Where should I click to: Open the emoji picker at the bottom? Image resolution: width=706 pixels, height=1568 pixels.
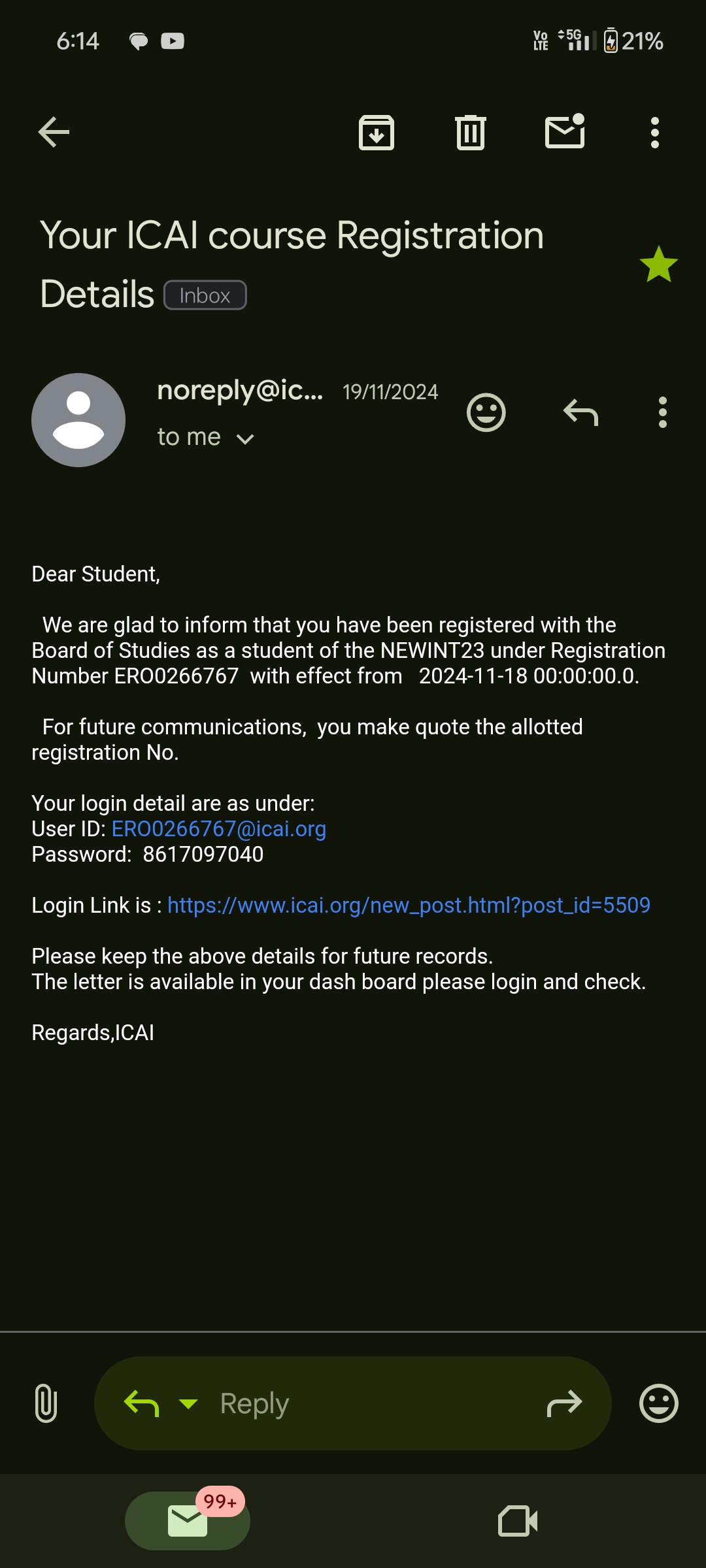coord(658,1403)
